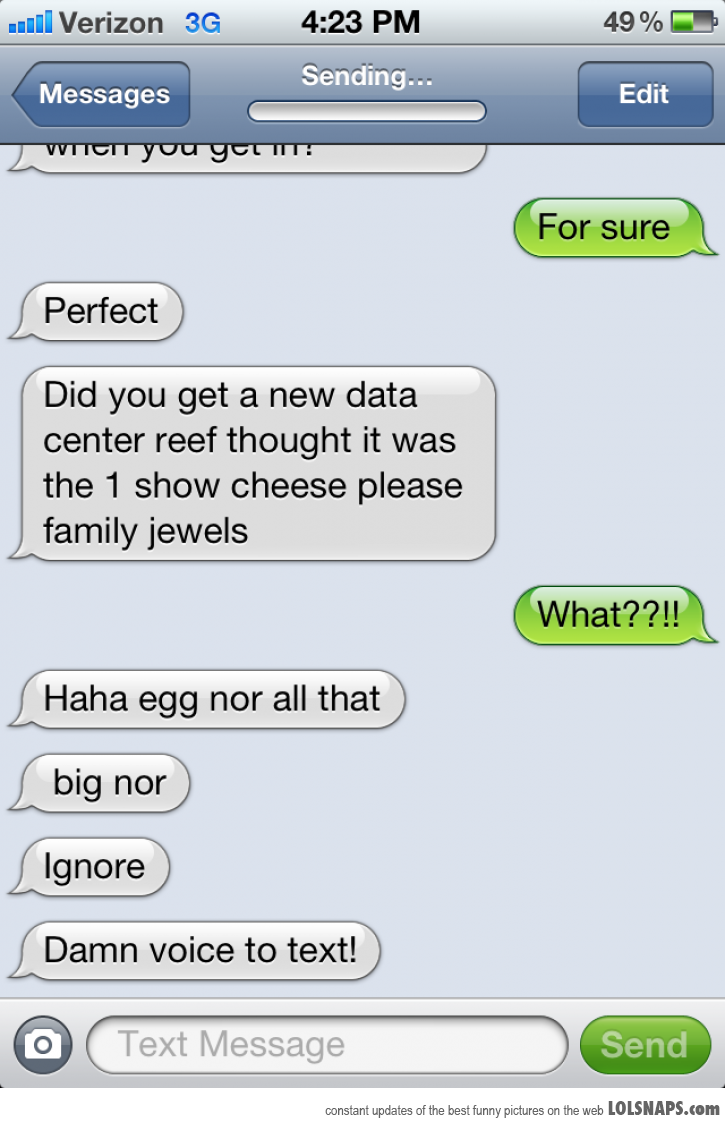Tap the green Send button

pyautogui.click(x=644, y=1045)
